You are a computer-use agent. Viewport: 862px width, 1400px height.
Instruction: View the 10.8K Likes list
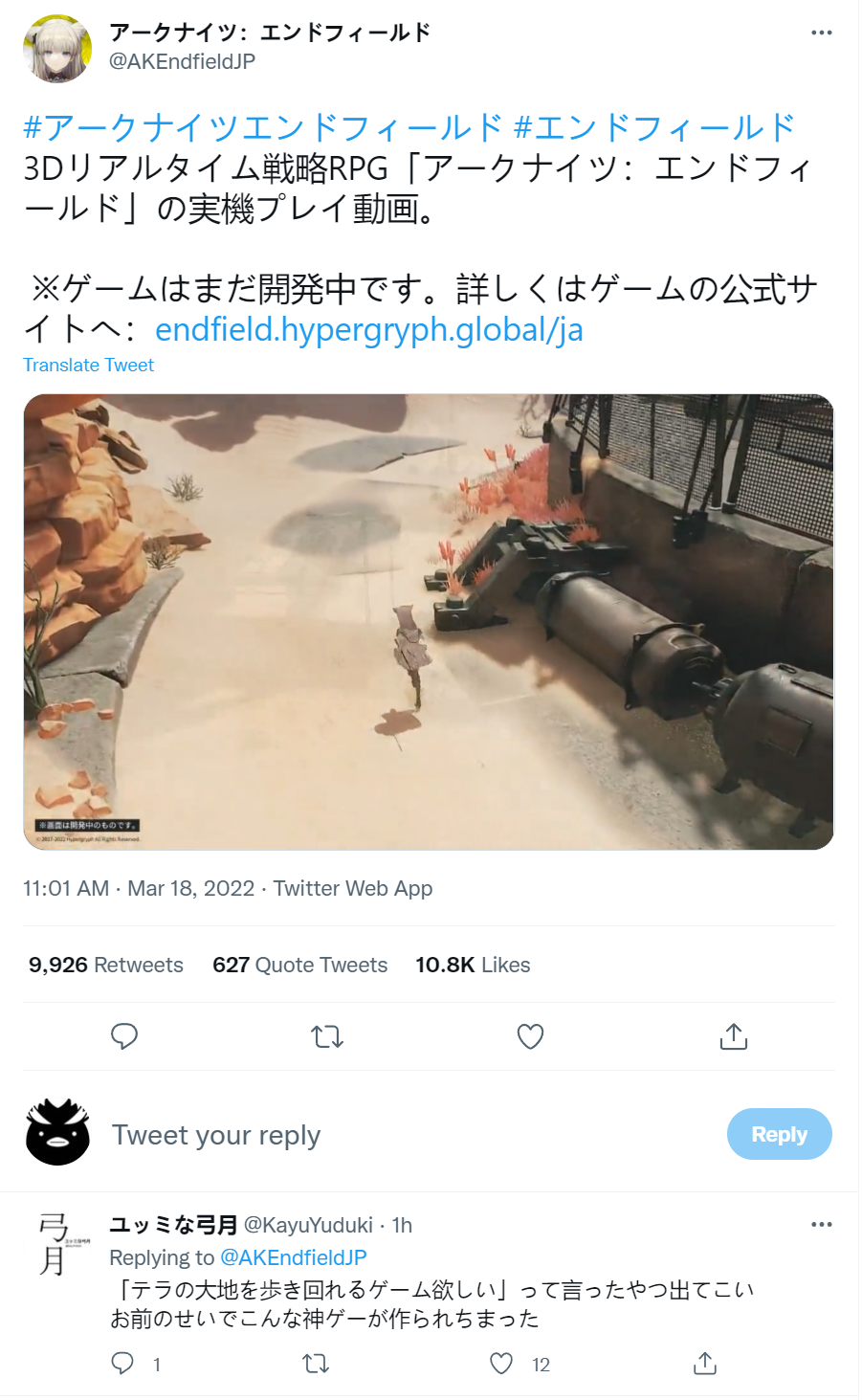[473, 965]
